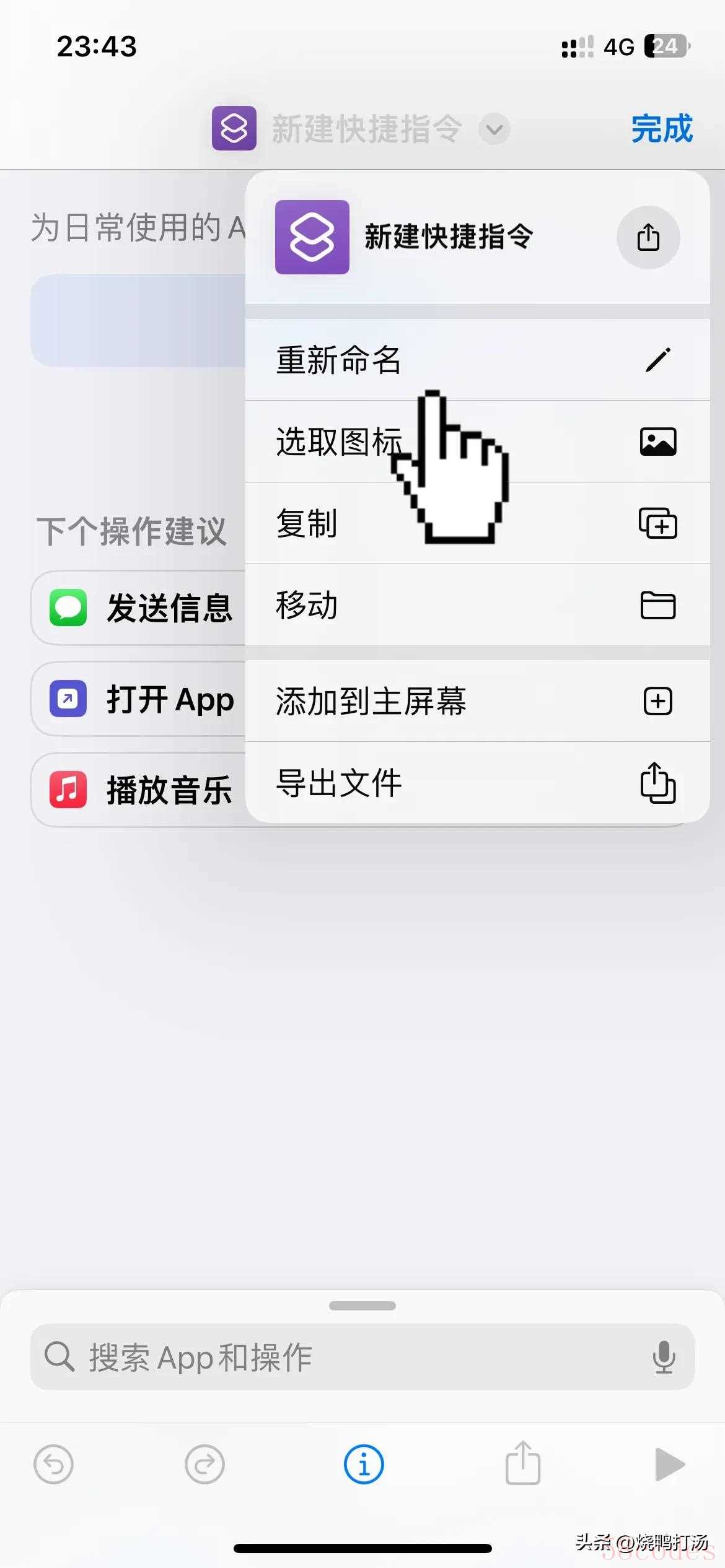
Task: Tap 完成 to finish editing
Action: click(661, 129)
